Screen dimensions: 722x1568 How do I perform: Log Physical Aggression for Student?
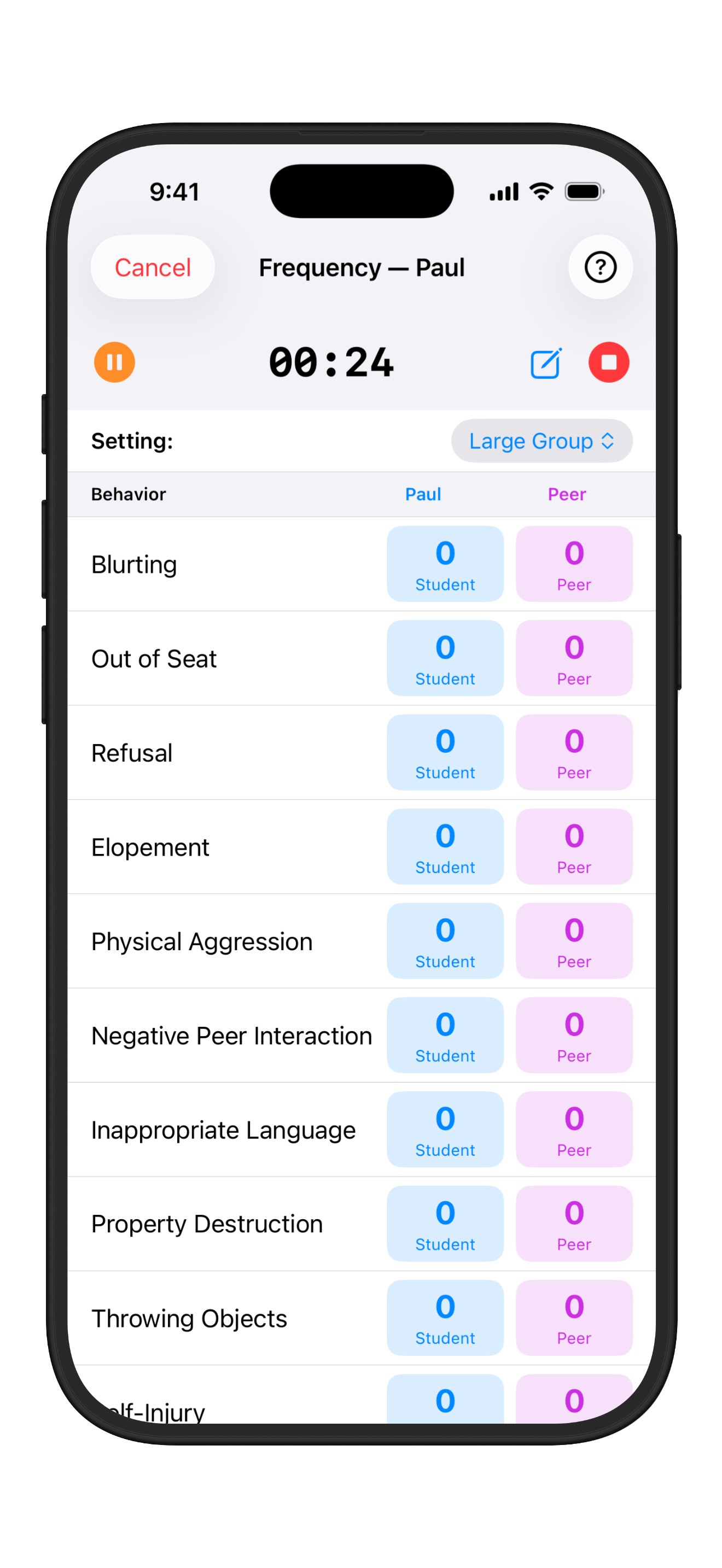[445, 941]
